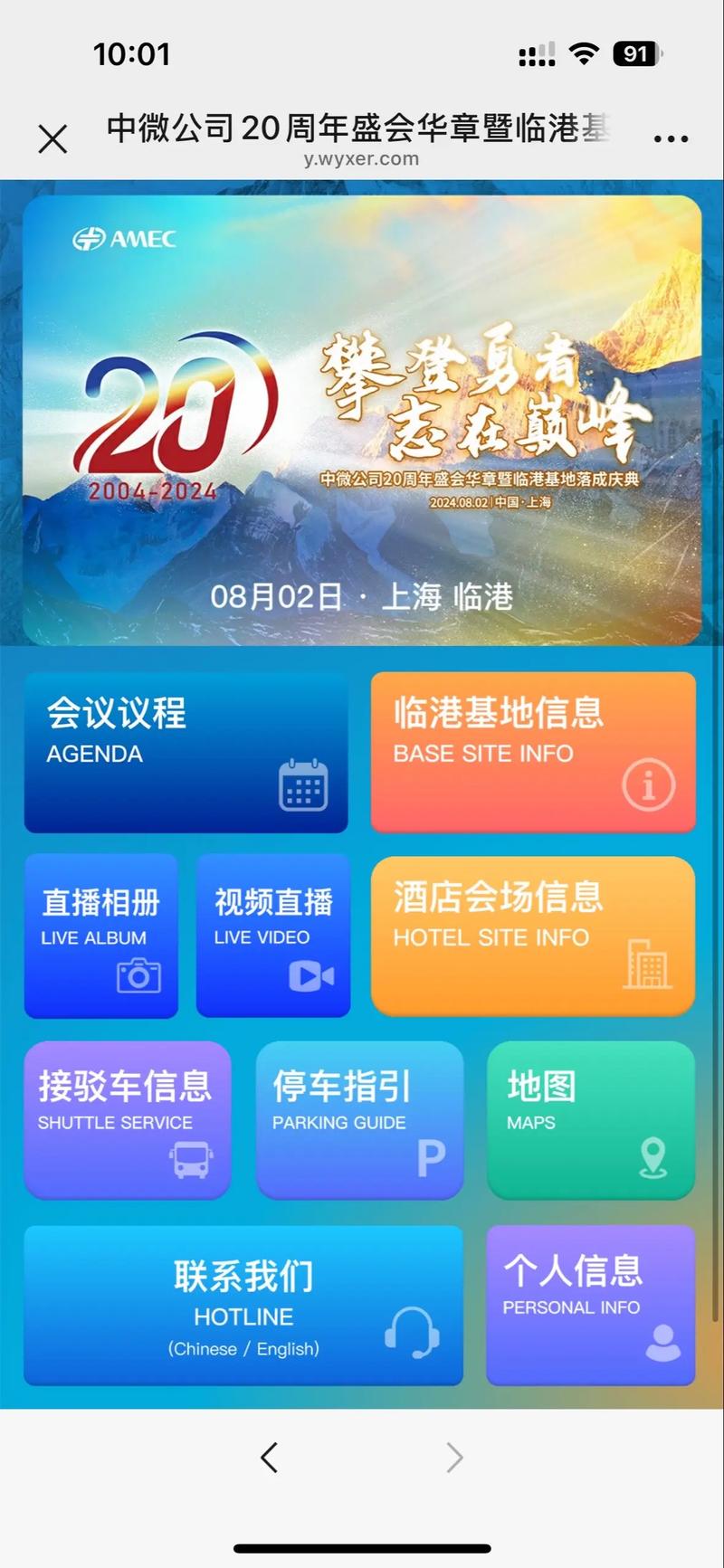Tap the info icon on BASE SITE INFO
Image resolution: width=724 pixels, height=1568 pixels.
tap(648, 785)
